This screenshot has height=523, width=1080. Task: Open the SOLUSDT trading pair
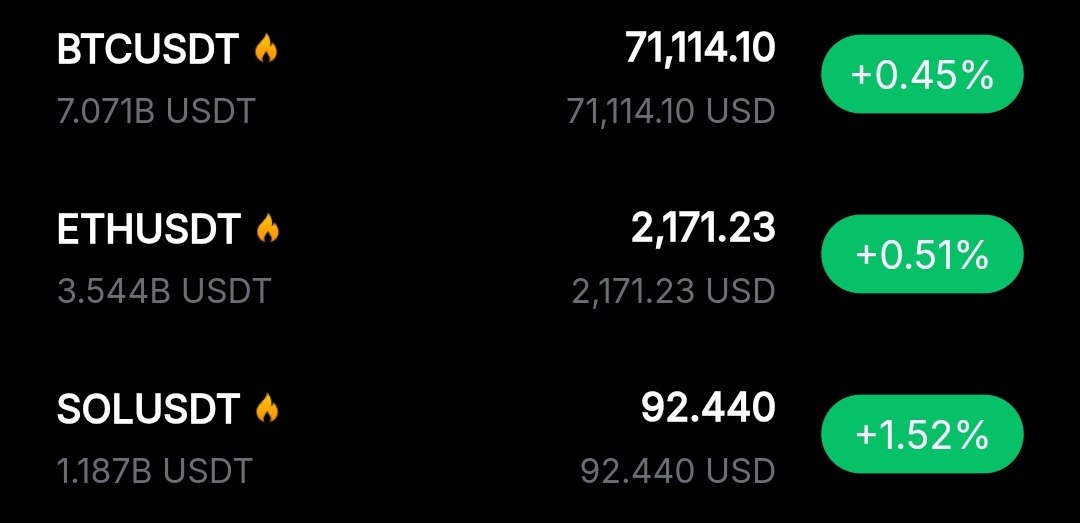(148, 409)
